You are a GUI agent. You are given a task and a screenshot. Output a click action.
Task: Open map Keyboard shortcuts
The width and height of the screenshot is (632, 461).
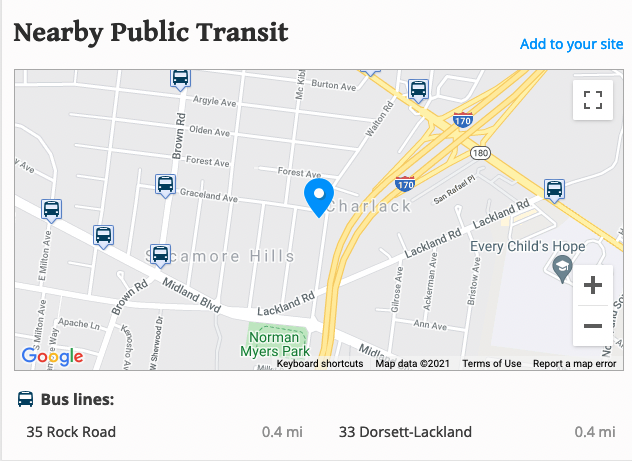tap(319, 364)
